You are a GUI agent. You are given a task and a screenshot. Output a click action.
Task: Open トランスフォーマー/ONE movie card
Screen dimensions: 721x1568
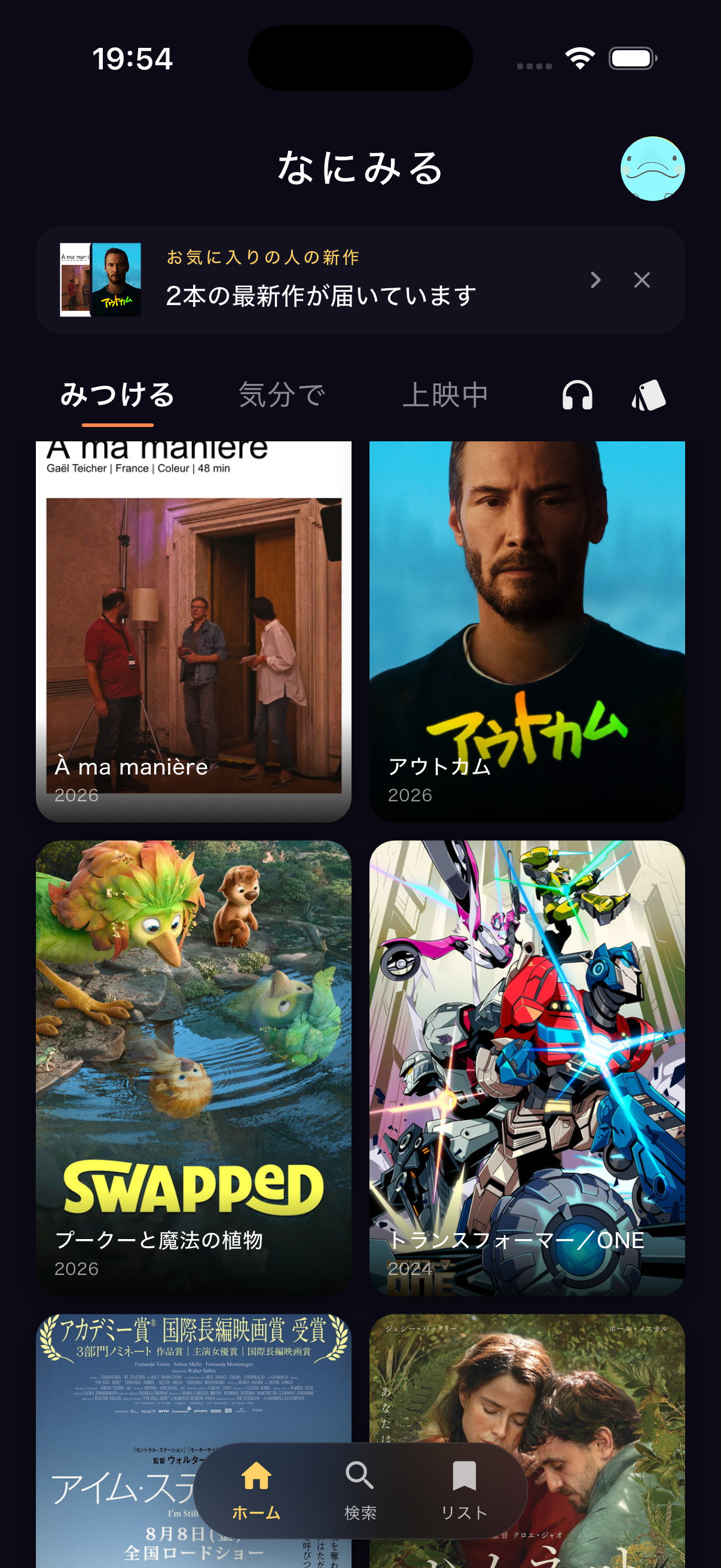527,1067
